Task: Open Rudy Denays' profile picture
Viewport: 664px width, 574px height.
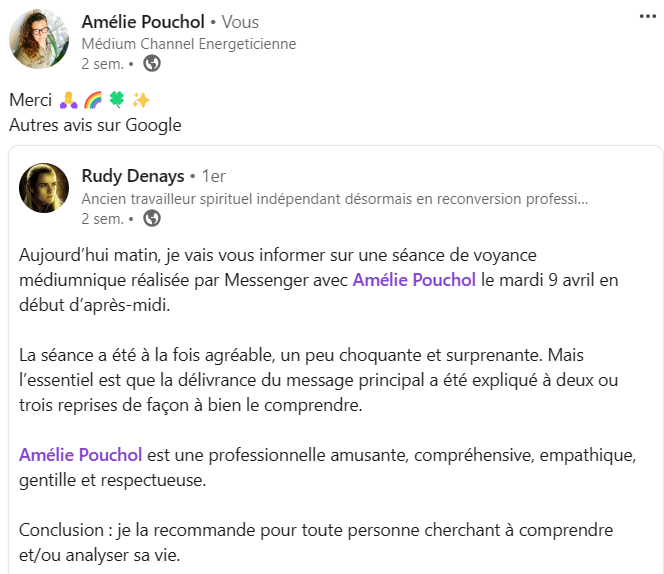Action: point(44,187)
